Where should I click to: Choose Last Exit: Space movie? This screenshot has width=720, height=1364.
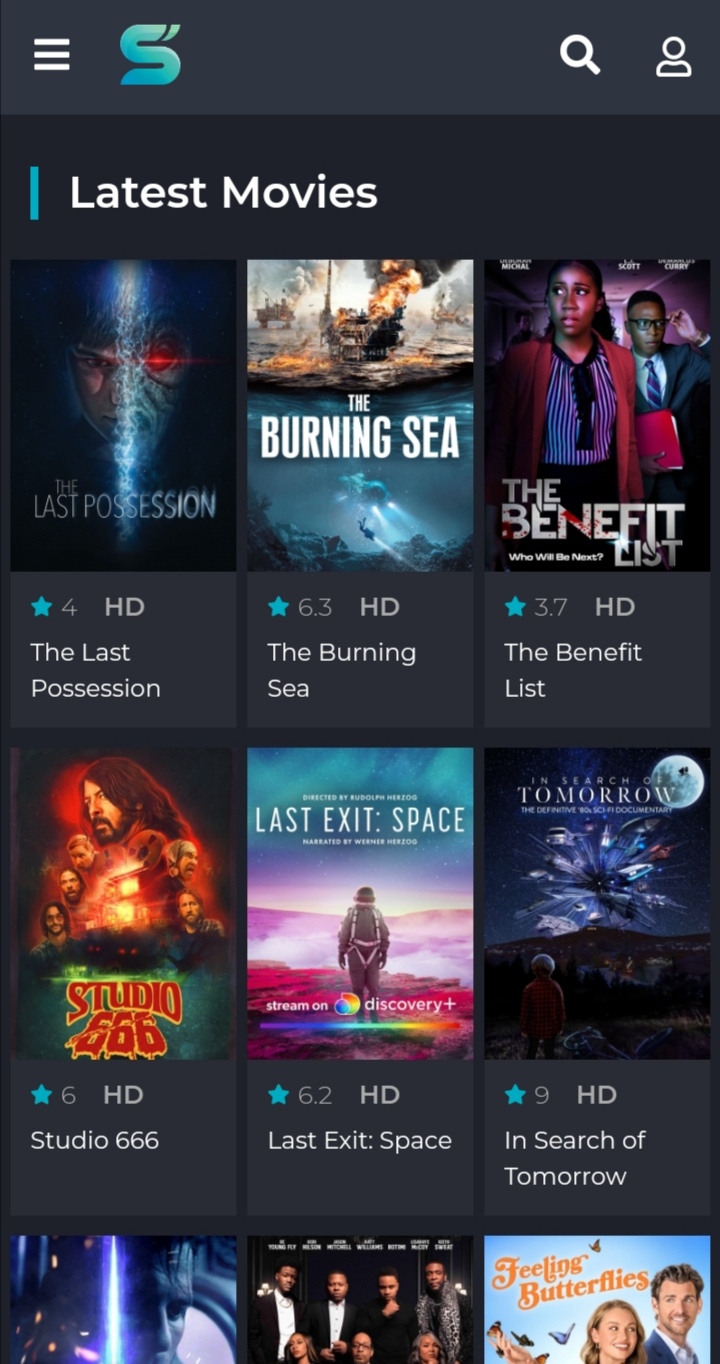[360, 904]
